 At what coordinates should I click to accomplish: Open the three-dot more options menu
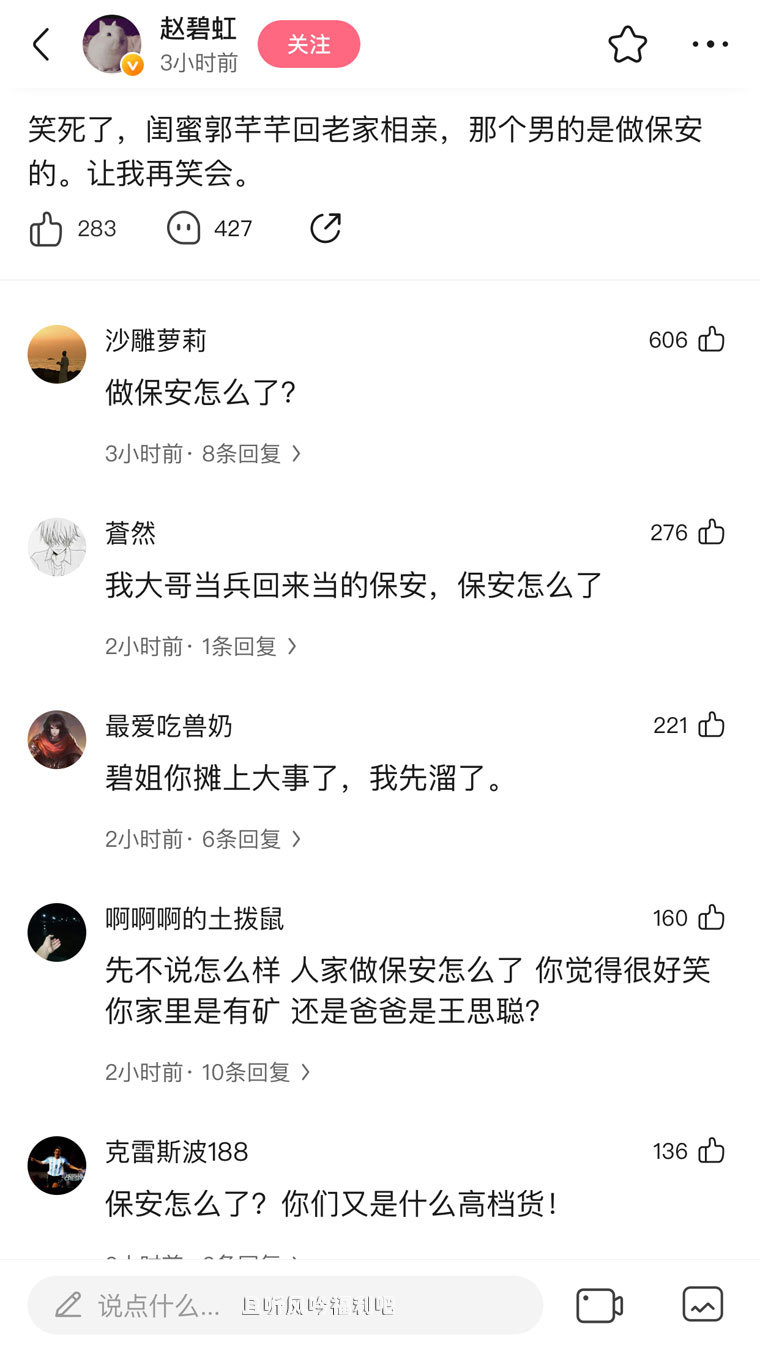(x=710, y=44)
